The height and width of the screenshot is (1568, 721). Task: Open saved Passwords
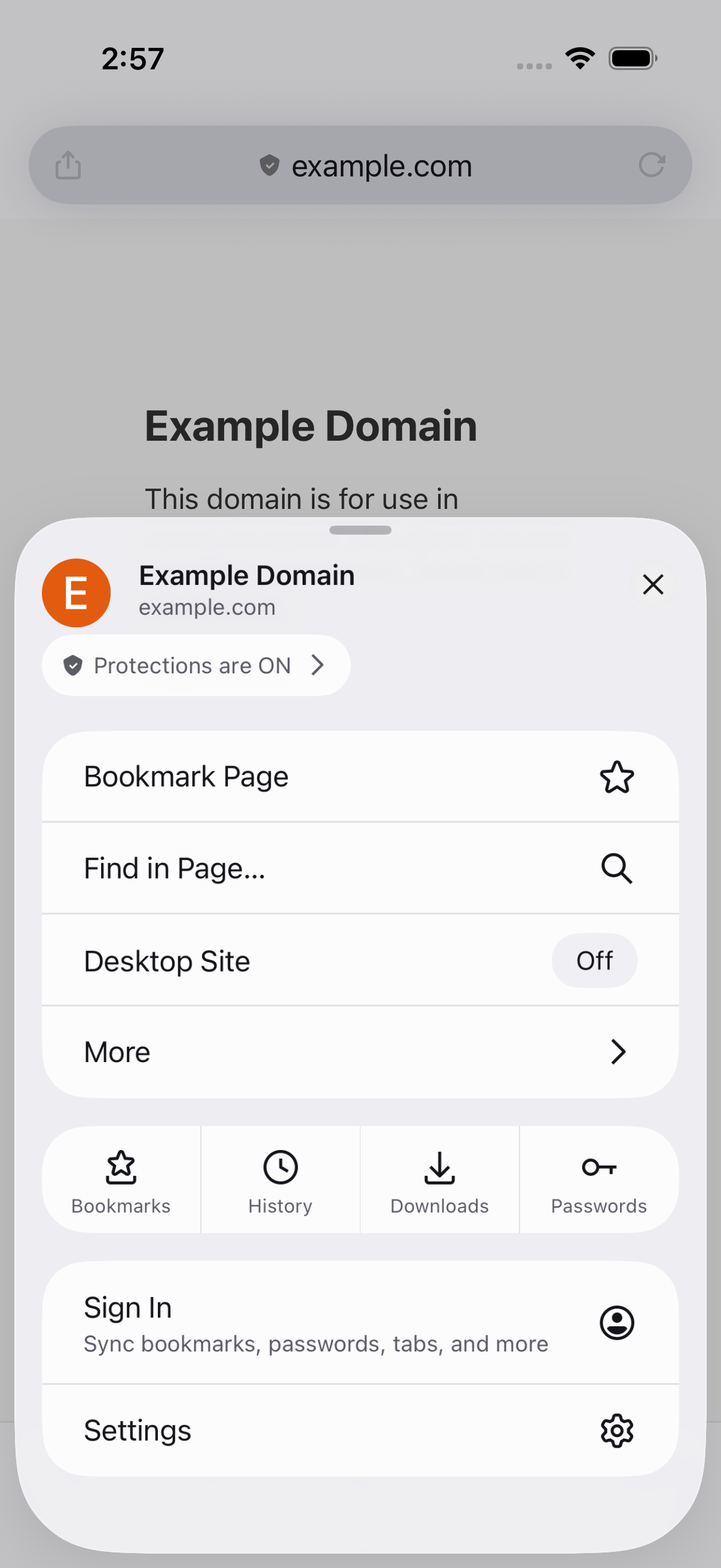(x=599, y=1180)
